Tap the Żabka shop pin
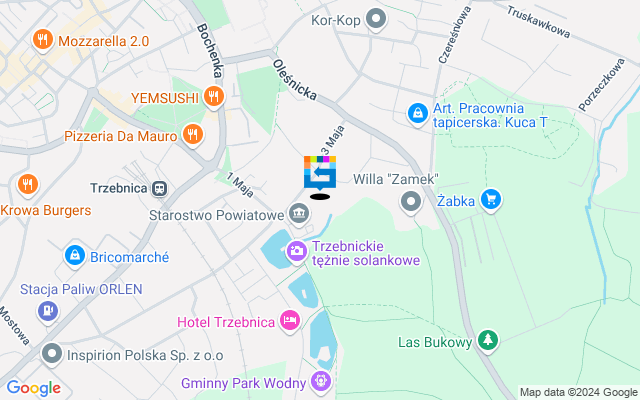 [490, 199]
